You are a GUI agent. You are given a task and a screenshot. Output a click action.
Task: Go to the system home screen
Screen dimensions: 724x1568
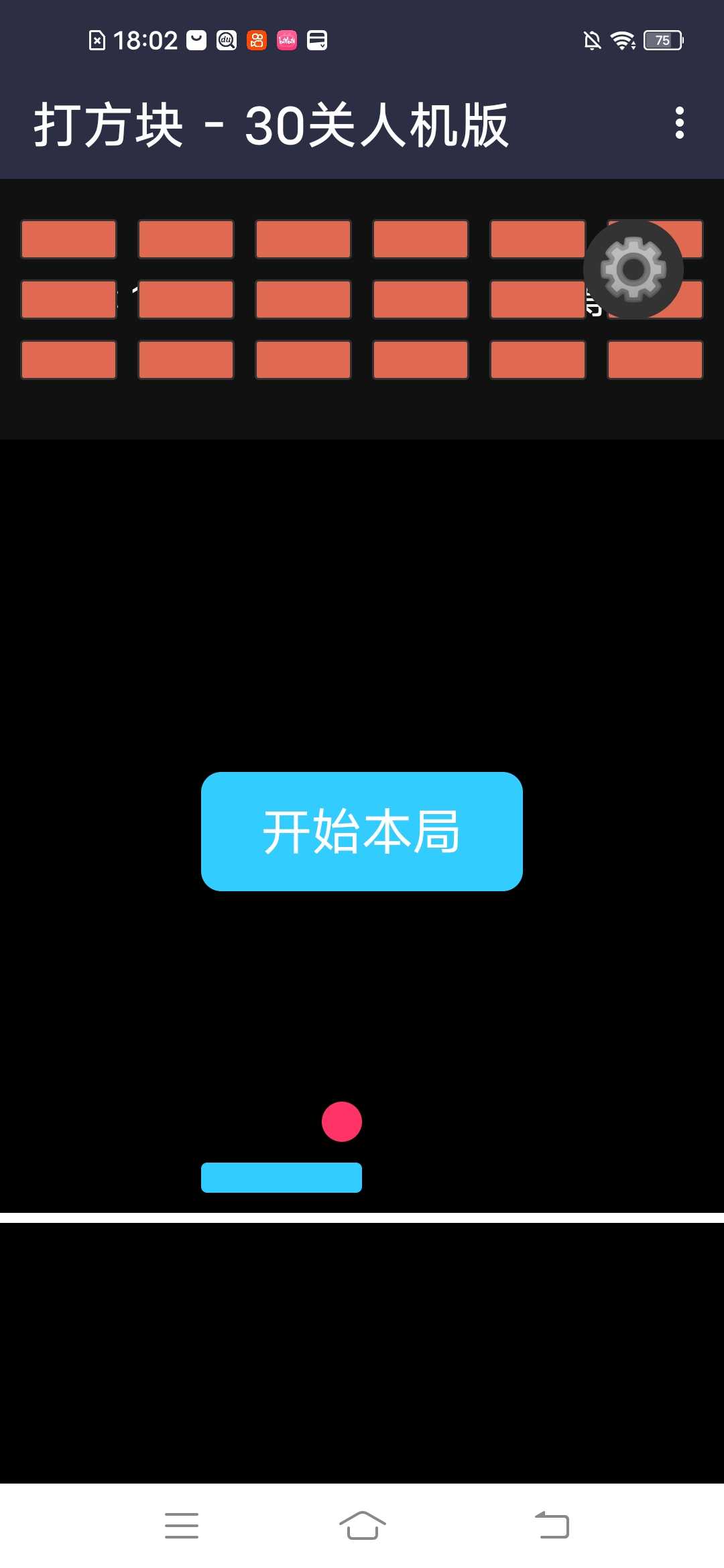point(362,1525)
